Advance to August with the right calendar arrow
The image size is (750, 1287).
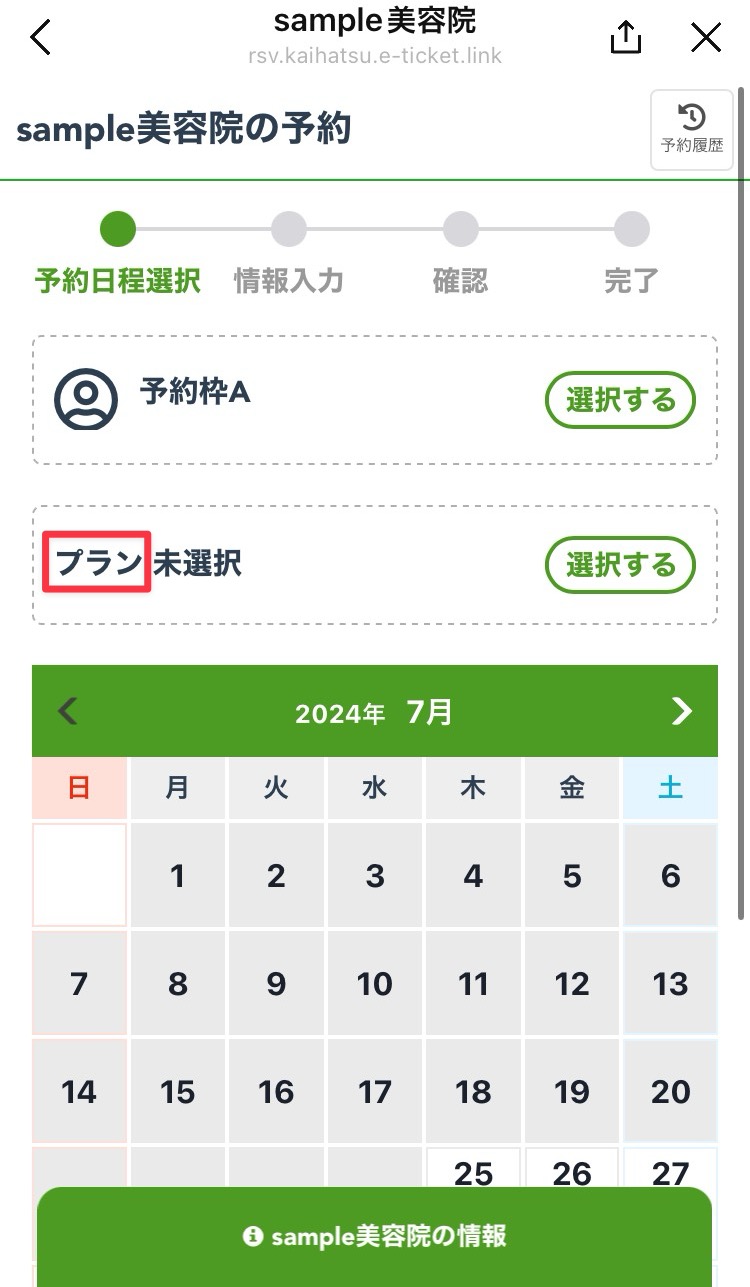click(682, 711)
